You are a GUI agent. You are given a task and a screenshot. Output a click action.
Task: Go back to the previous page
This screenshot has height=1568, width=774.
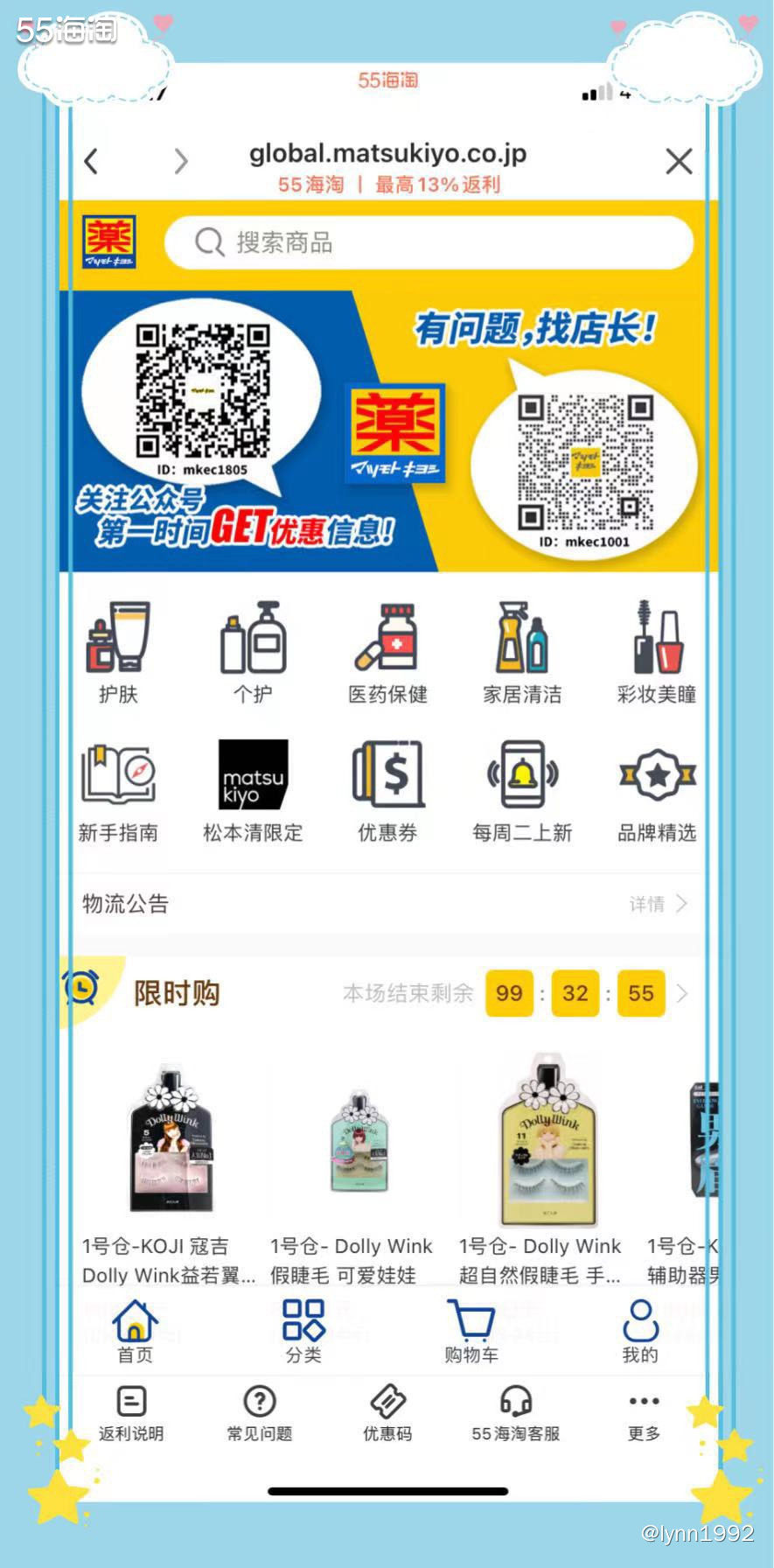tap(91, 161)
